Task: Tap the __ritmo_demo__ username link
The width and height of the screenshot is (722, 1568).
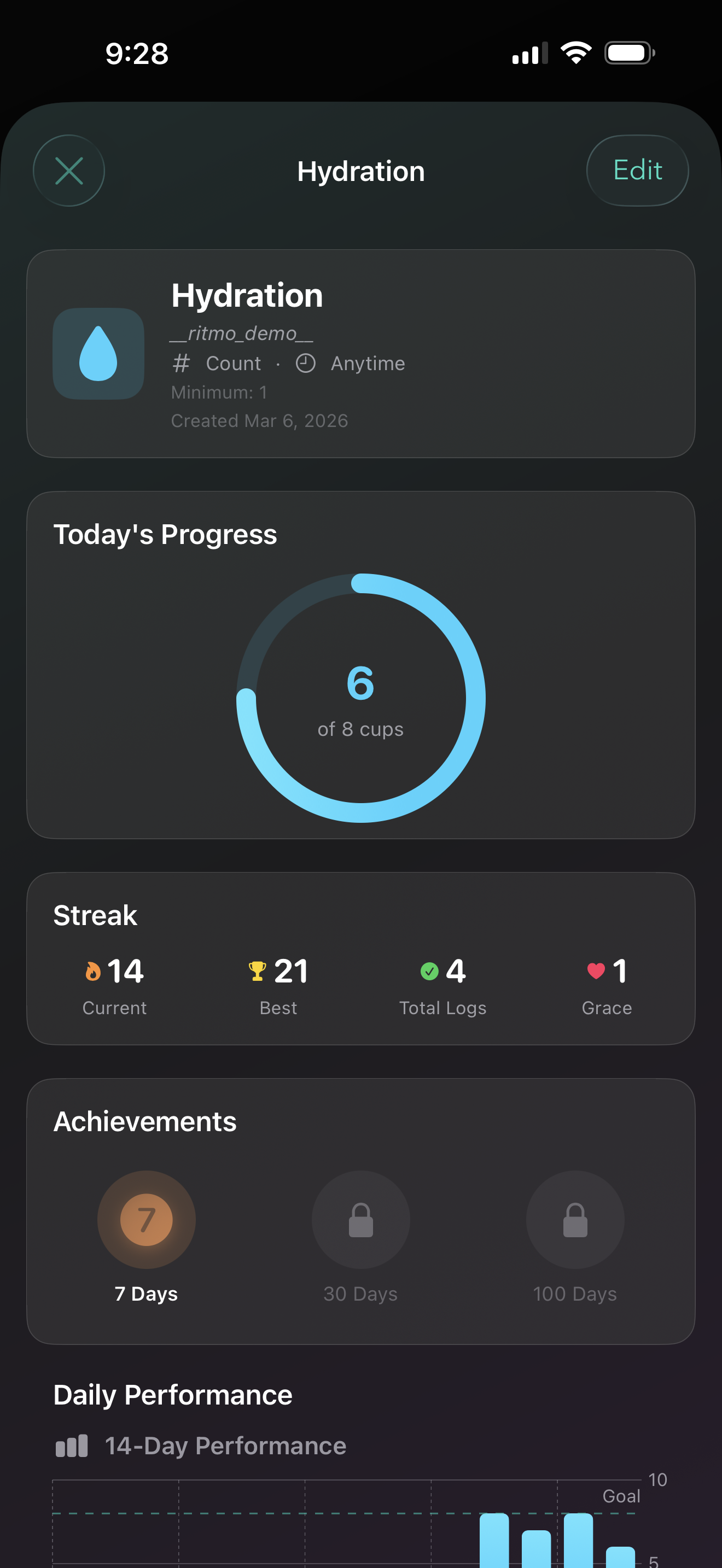Action: (x=241, y=333)
